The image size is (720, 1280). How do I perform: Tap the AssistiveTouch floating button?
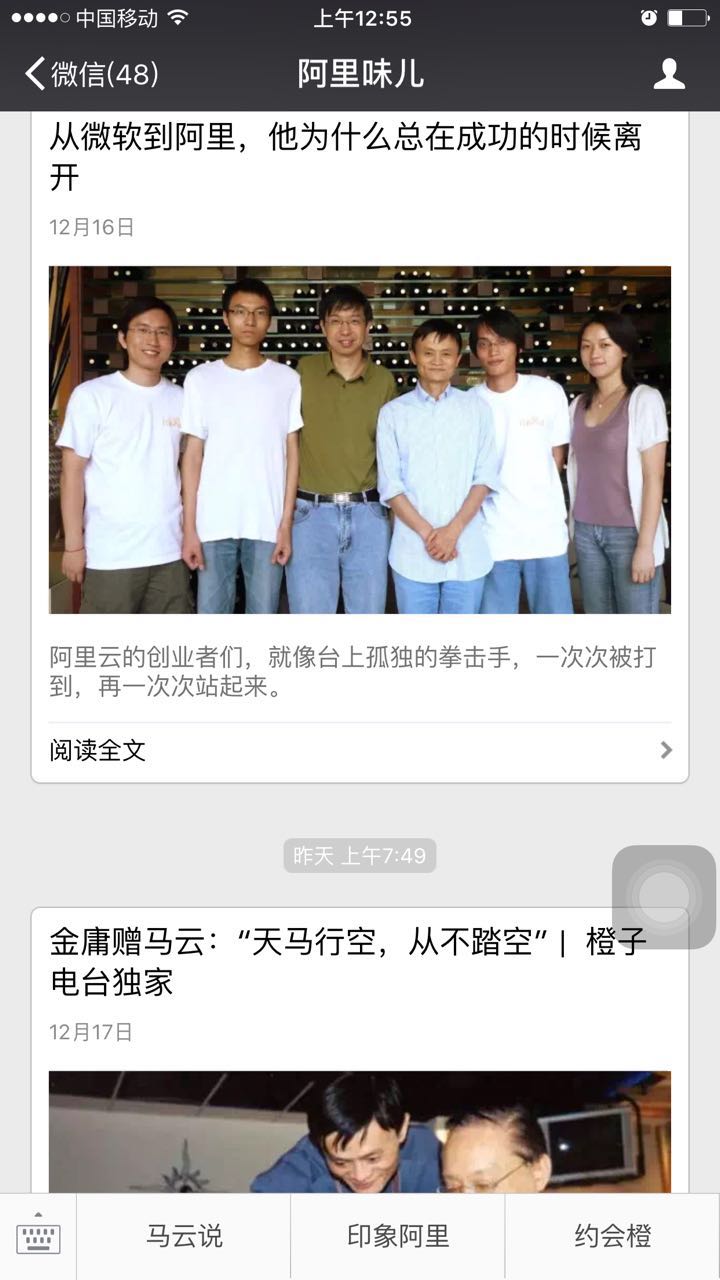(x=664, y=897)
